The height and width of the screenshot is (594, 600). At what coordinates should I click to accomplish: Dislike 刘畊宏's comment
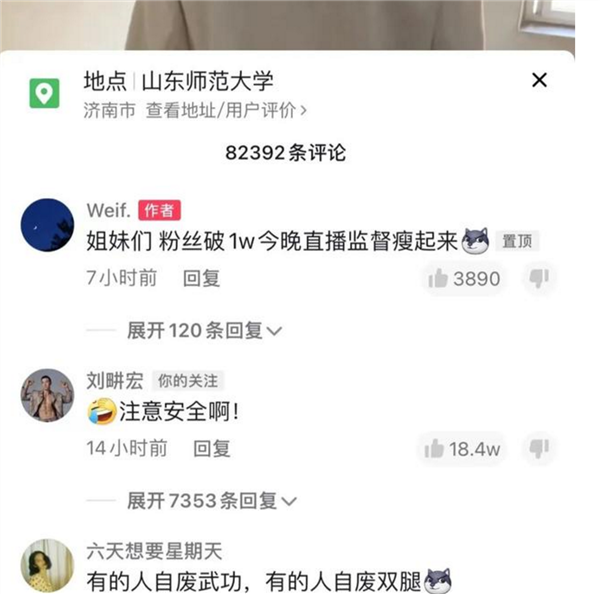(x=539, y=449)
